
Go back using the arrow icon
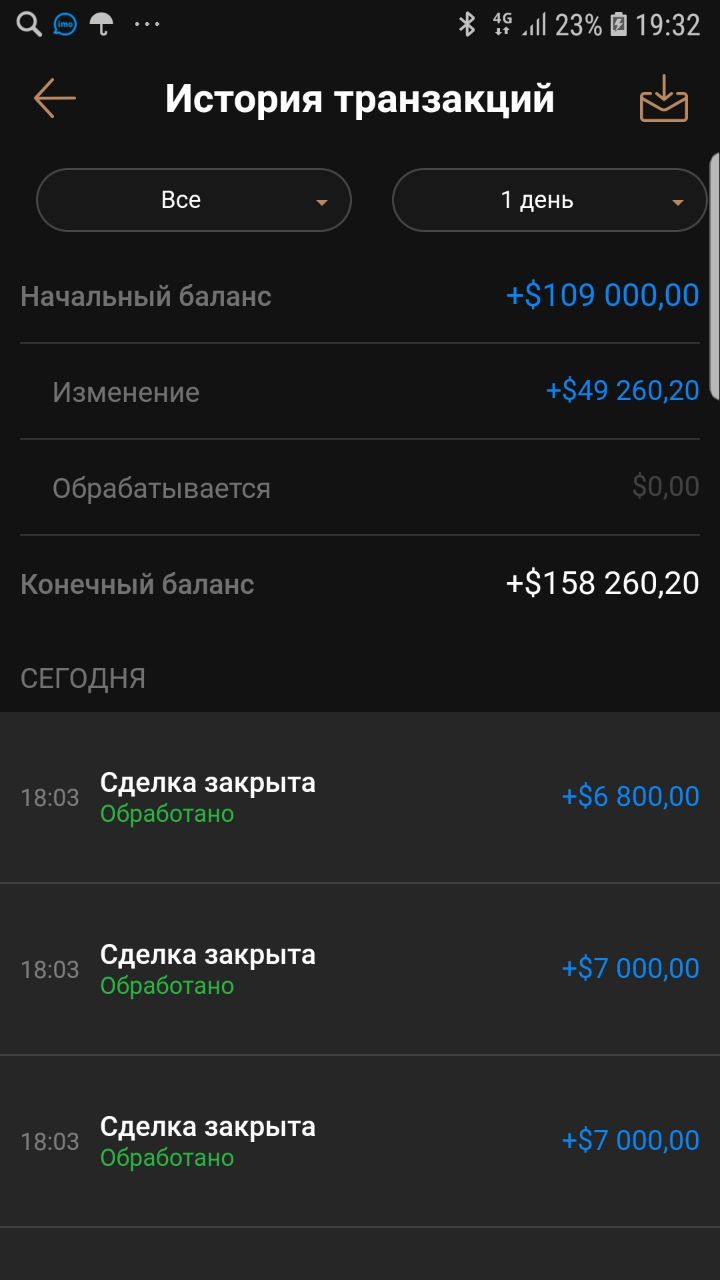pyautogui.click(x=55, y=98)
